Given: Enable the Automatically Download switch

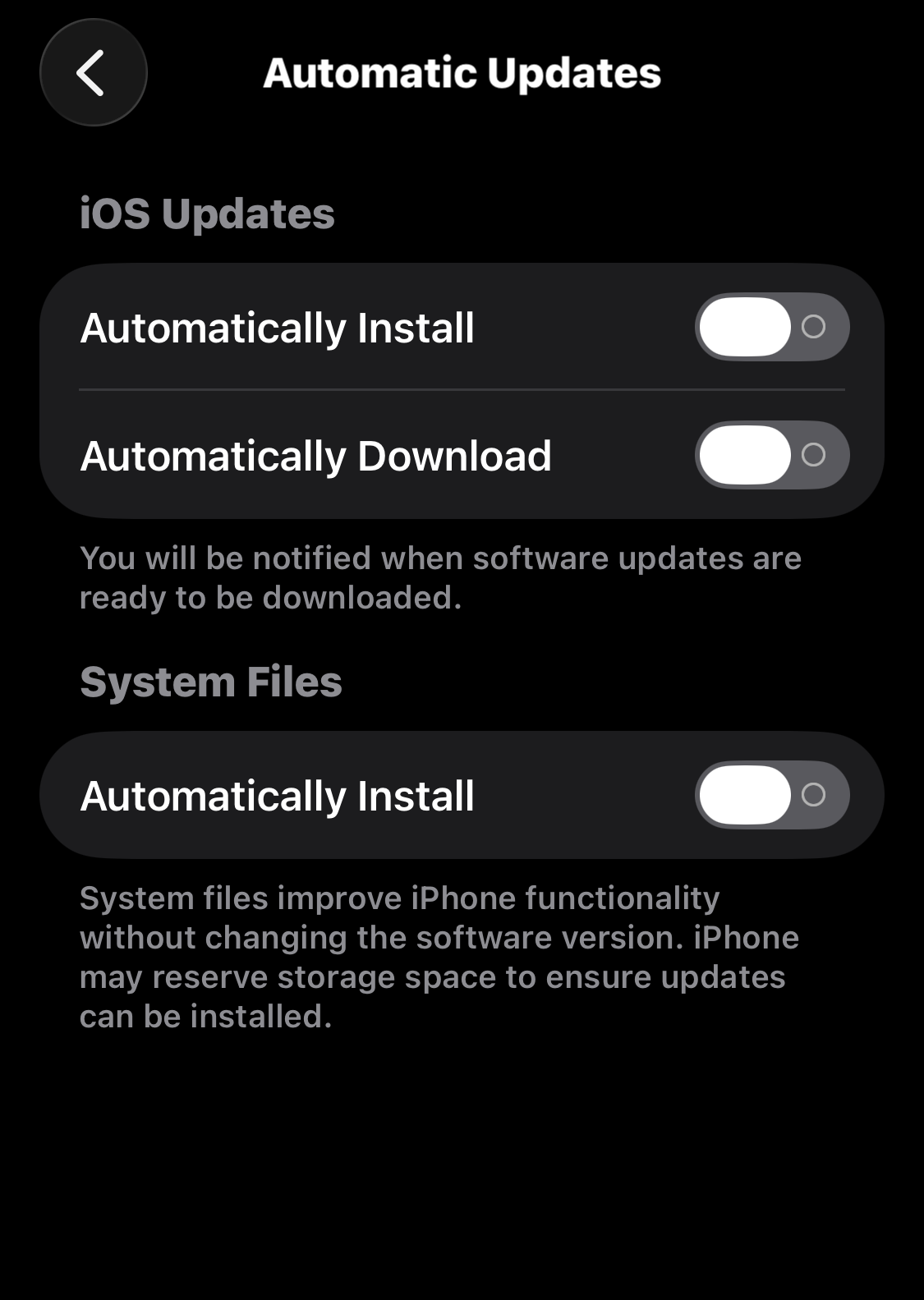Looking at the screenshot, I should tap(771, 455).
